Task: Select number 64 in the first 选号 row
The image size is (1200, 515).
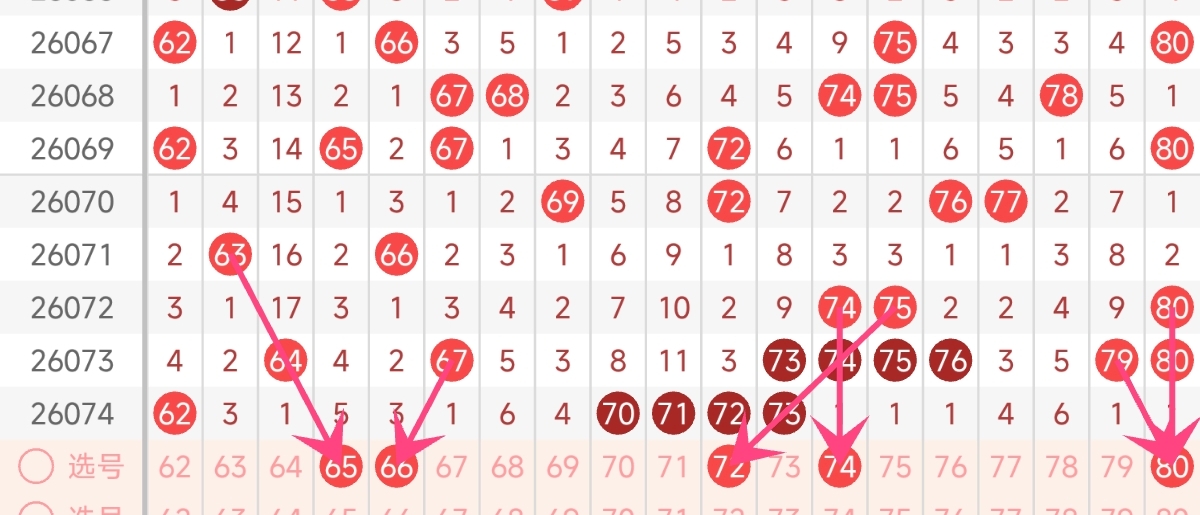Action: (x=286, y=467)
